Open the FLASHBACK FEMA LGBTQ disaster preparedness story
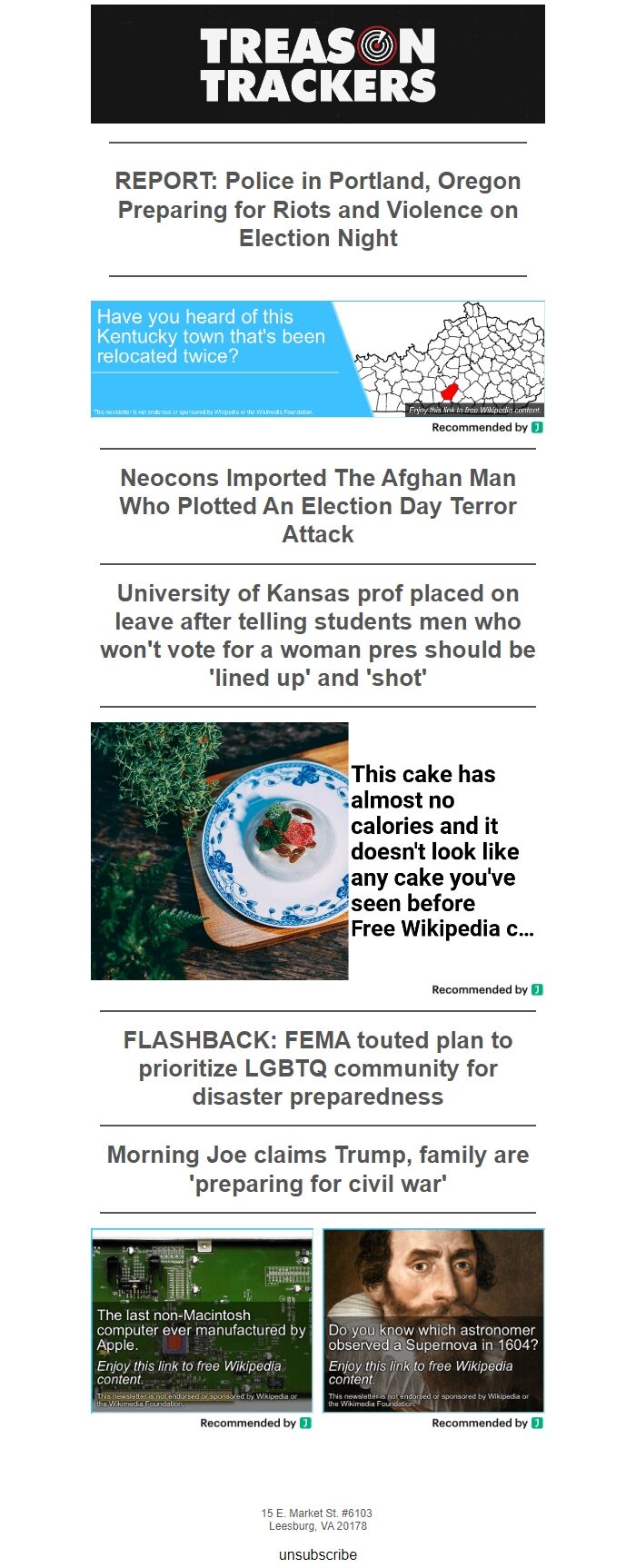The width and height of the screenshot is (636, 1568). tap(318, 1068)
